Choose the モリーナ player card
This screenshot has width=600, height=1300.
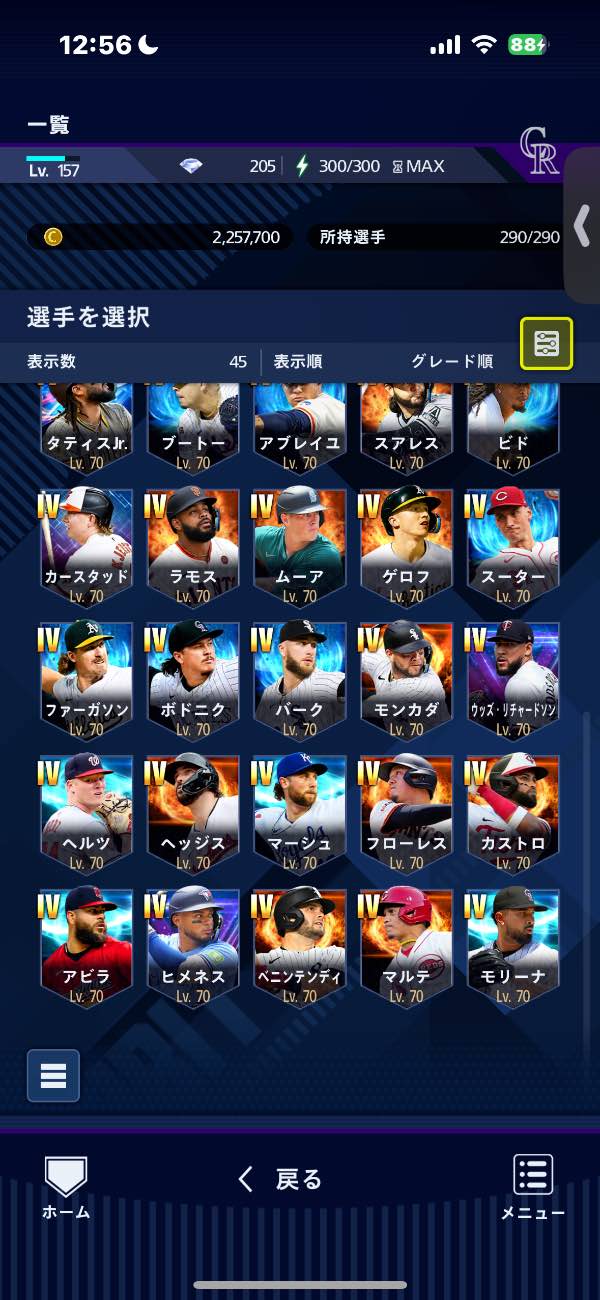pos(512,949)
